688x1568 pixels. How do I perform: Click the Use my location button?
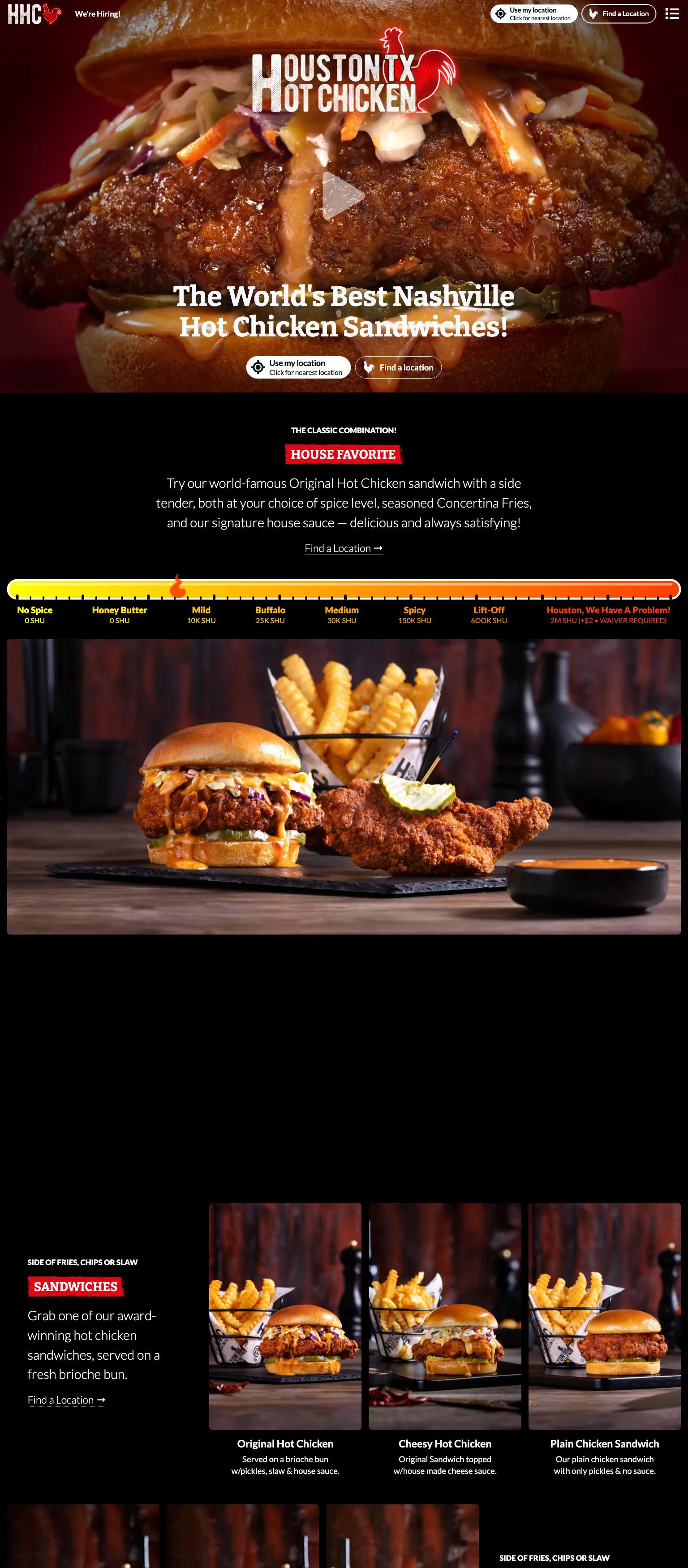[x=534, y=13]
